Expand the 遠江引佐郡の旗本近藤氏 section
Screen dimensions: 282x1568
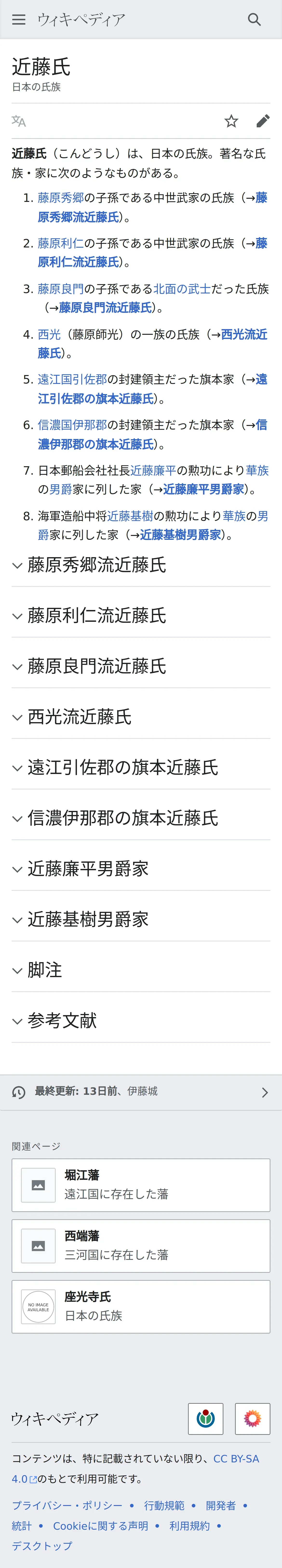pos(141,767)
